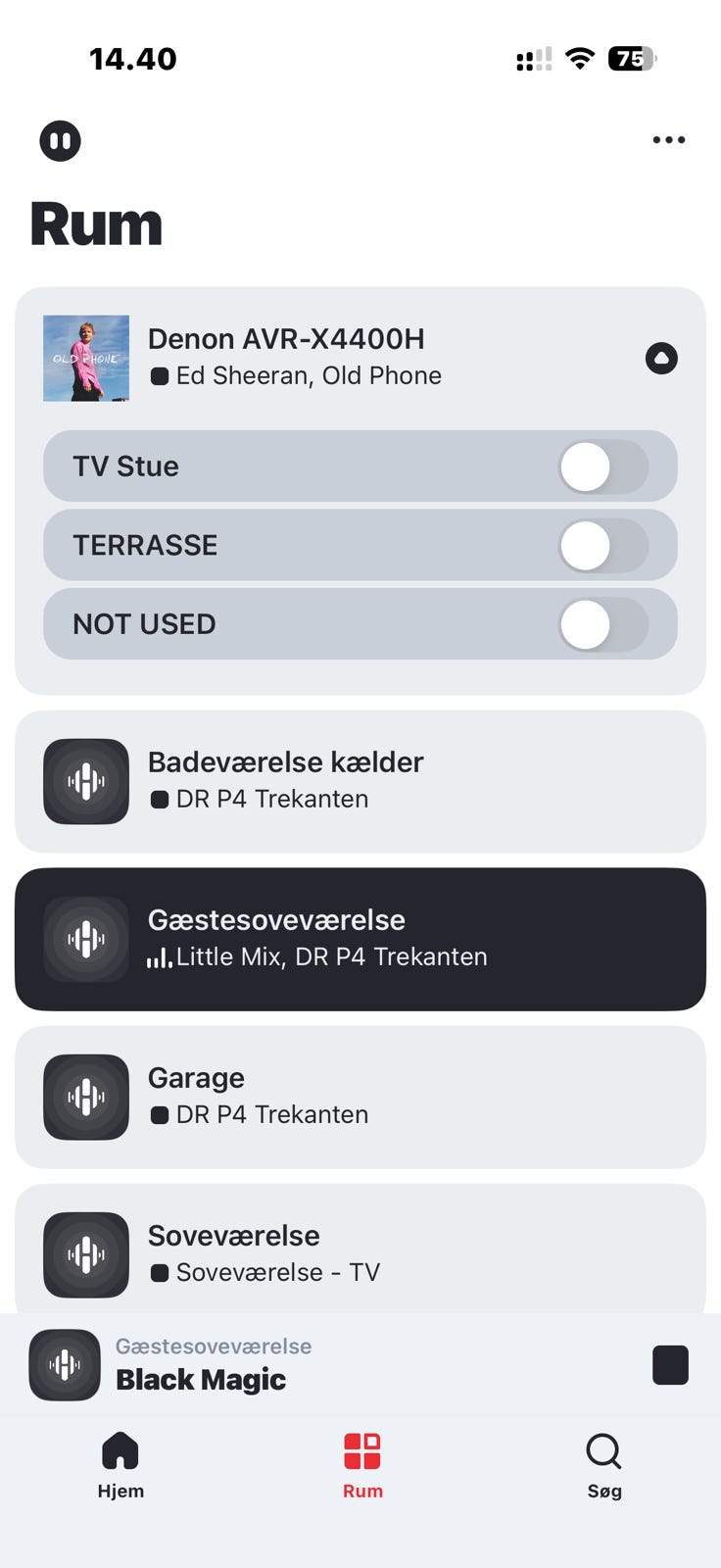Tap the Soveværelse speaker icon
Image resolution: width=721 pixels, height=1568 pixels.
pyautogui.click(x=86, y=1254)
